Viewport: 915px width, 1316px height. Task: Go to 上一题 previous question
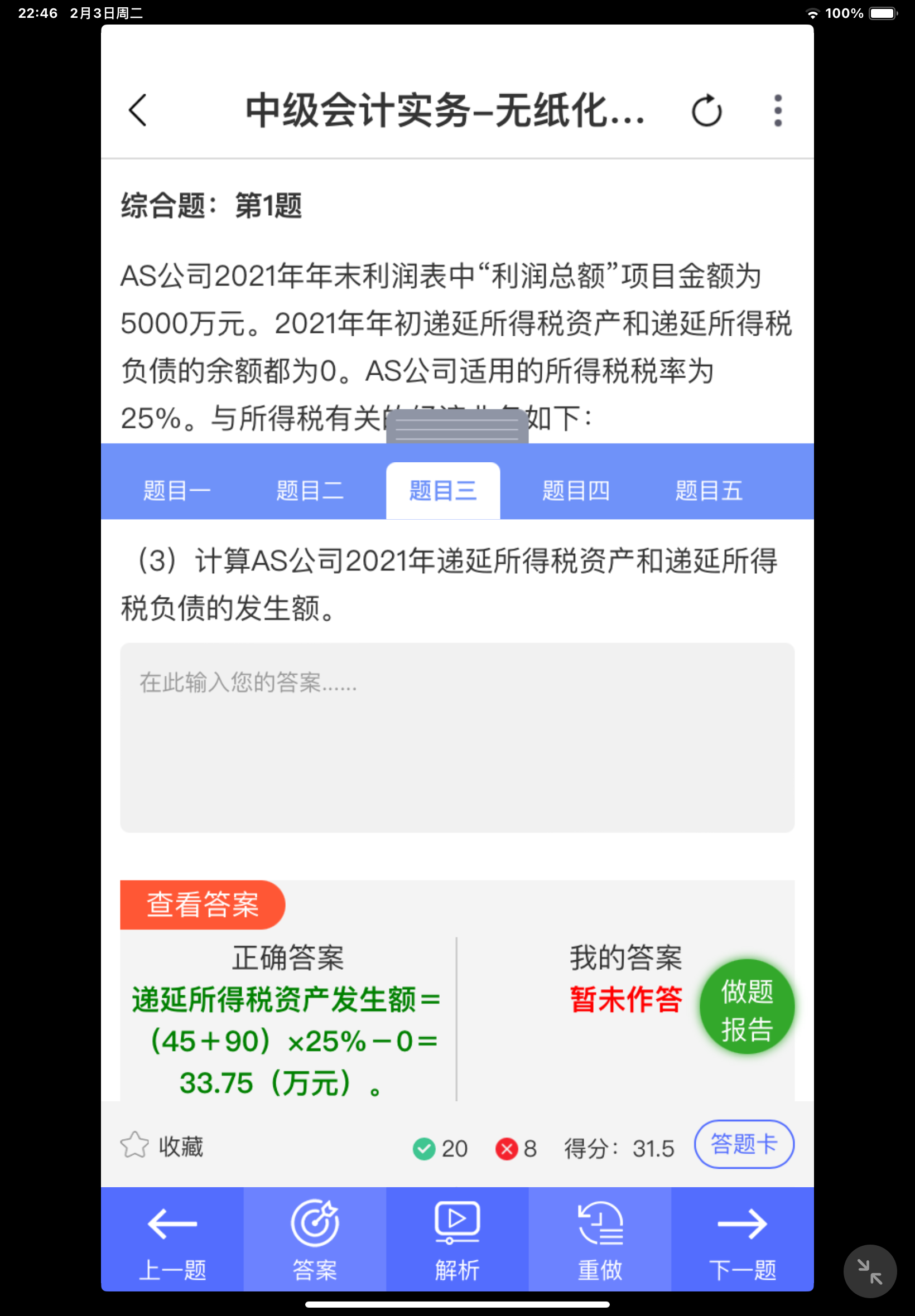pyautogui.click(x=172, y=1238)
